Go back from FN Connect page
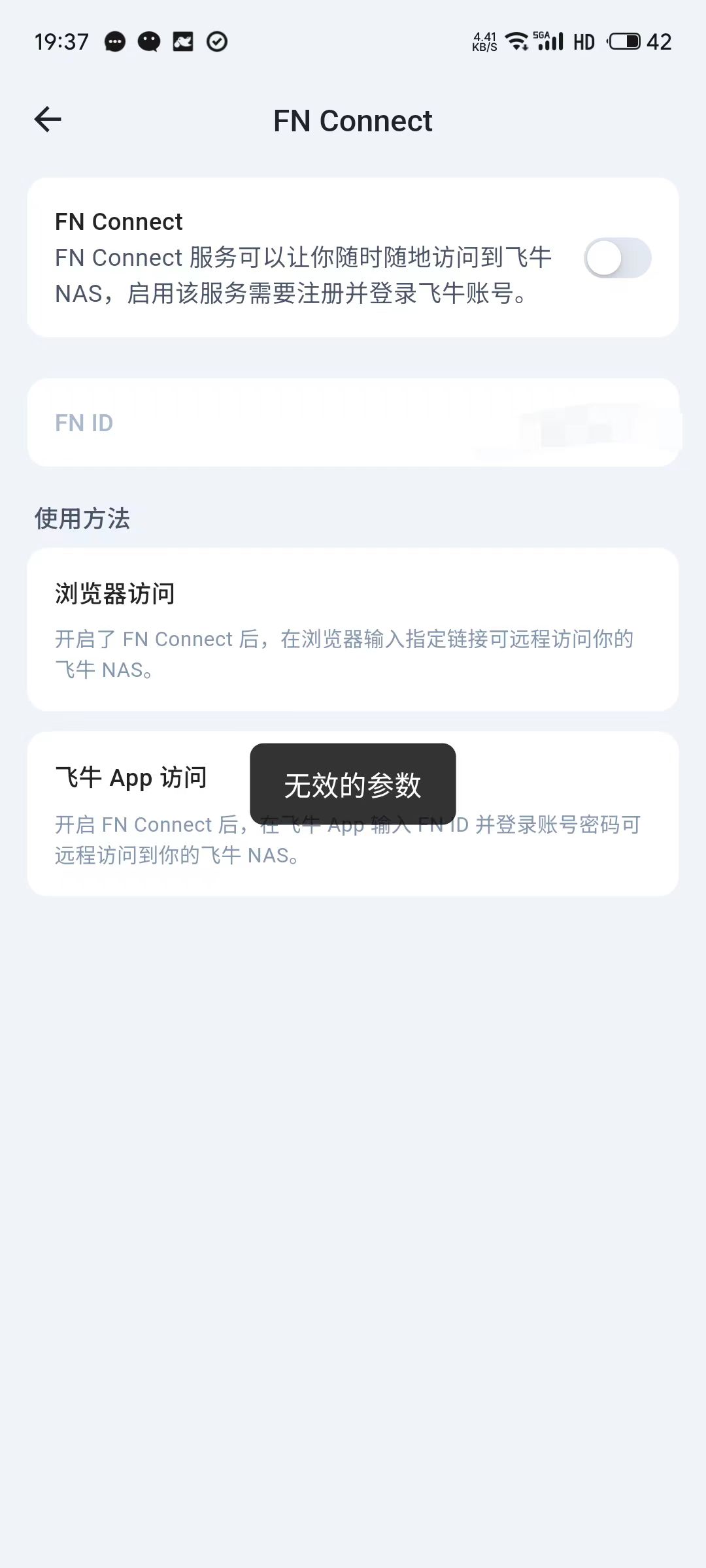The width and height of the screenshot is (706, 1568). 48,120
